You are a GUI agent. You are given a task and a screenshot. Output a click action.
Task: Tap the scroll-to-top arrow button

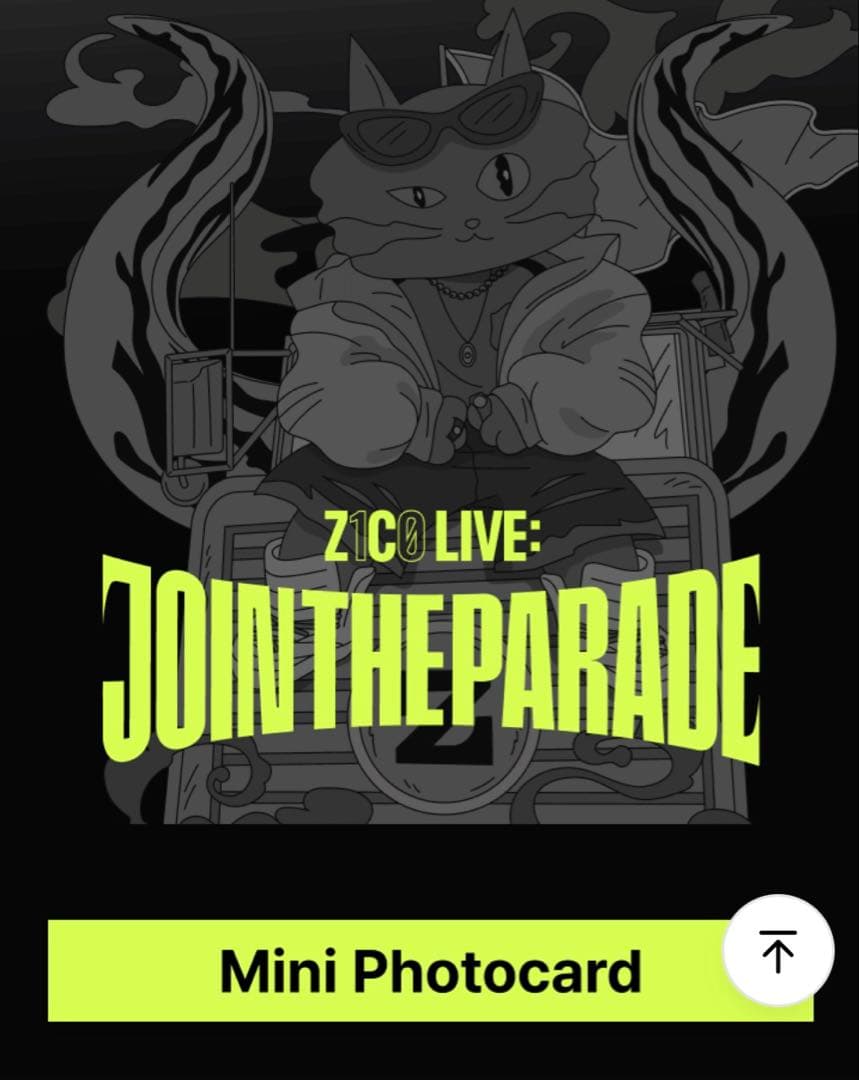[x=778, y=950]
